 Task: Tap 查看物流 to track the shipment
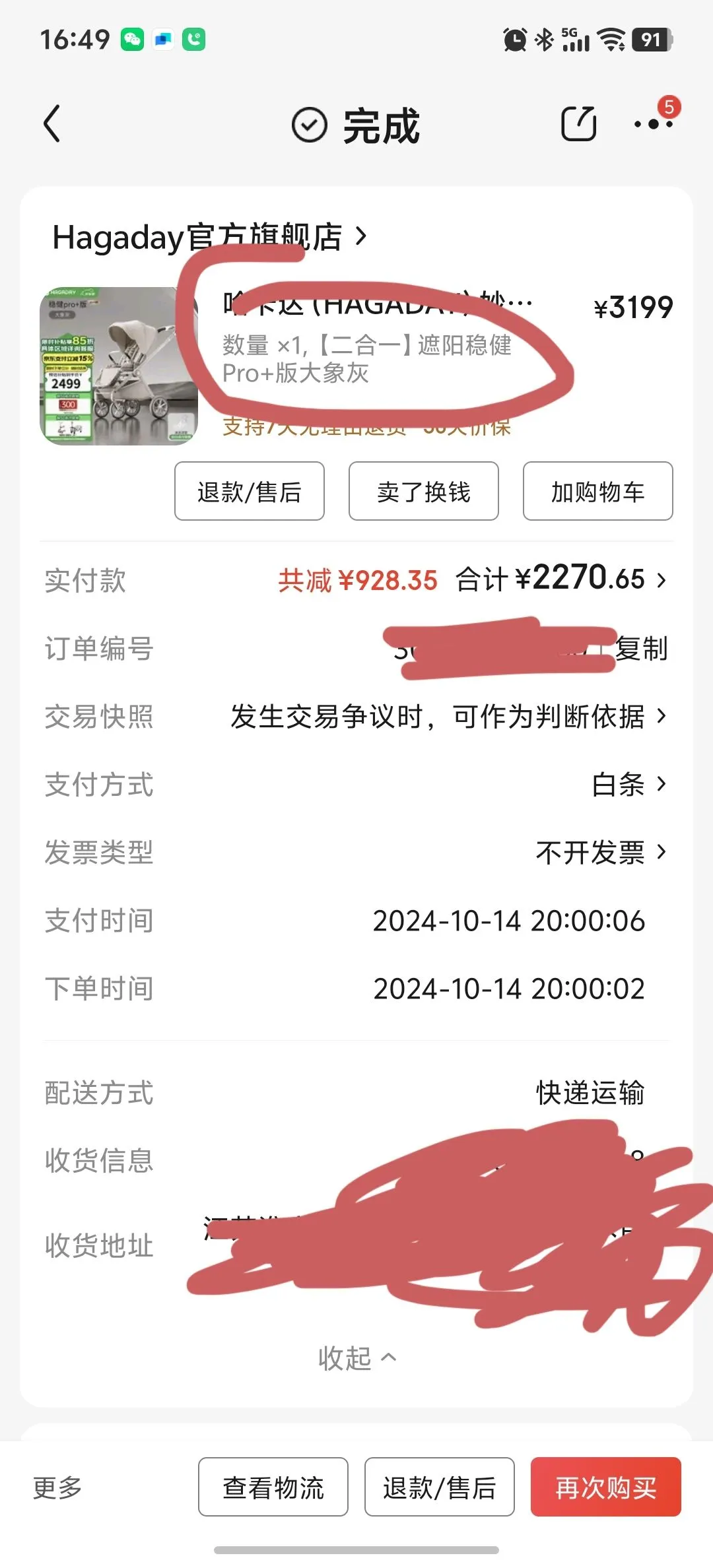[273, 1487]
